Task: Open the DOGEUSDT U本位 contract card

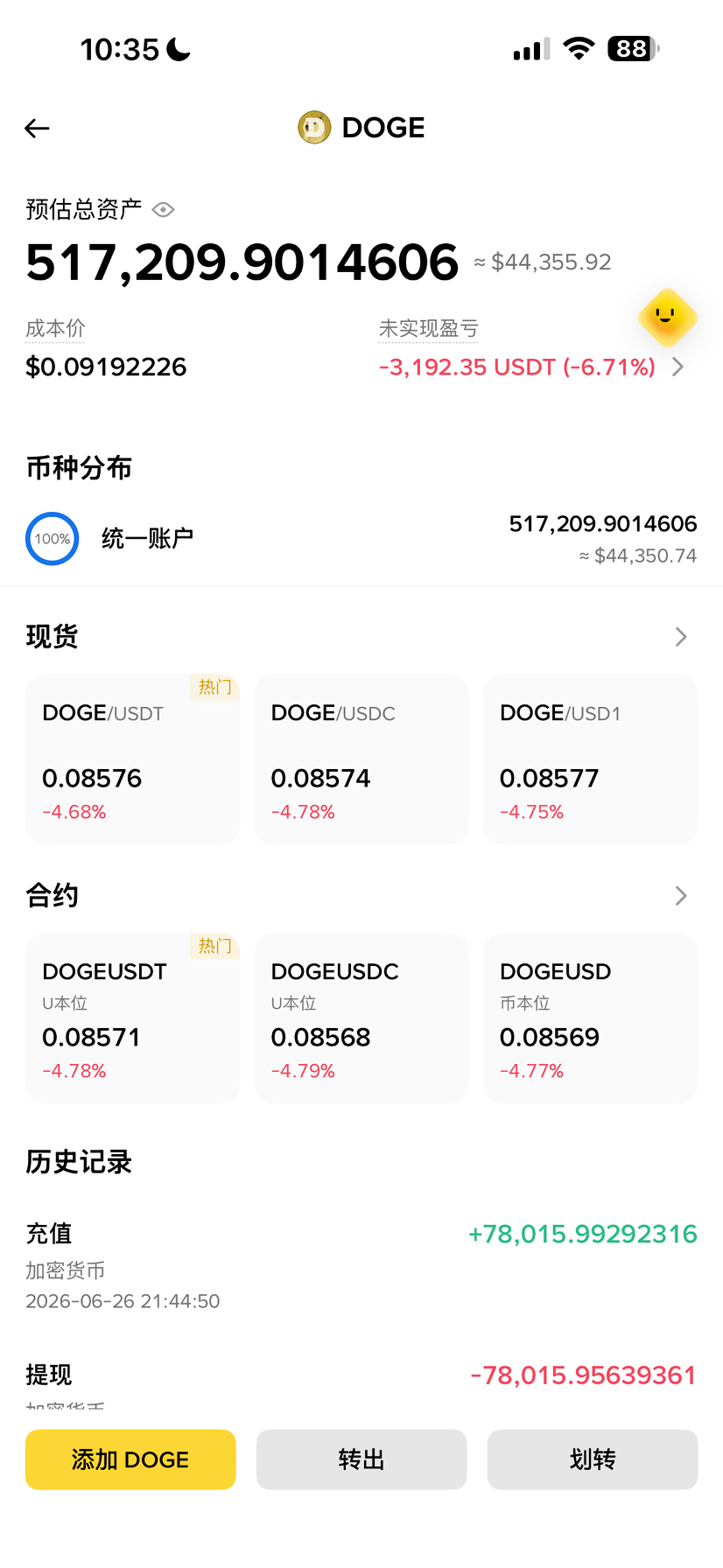Action: click(133, 1018)
